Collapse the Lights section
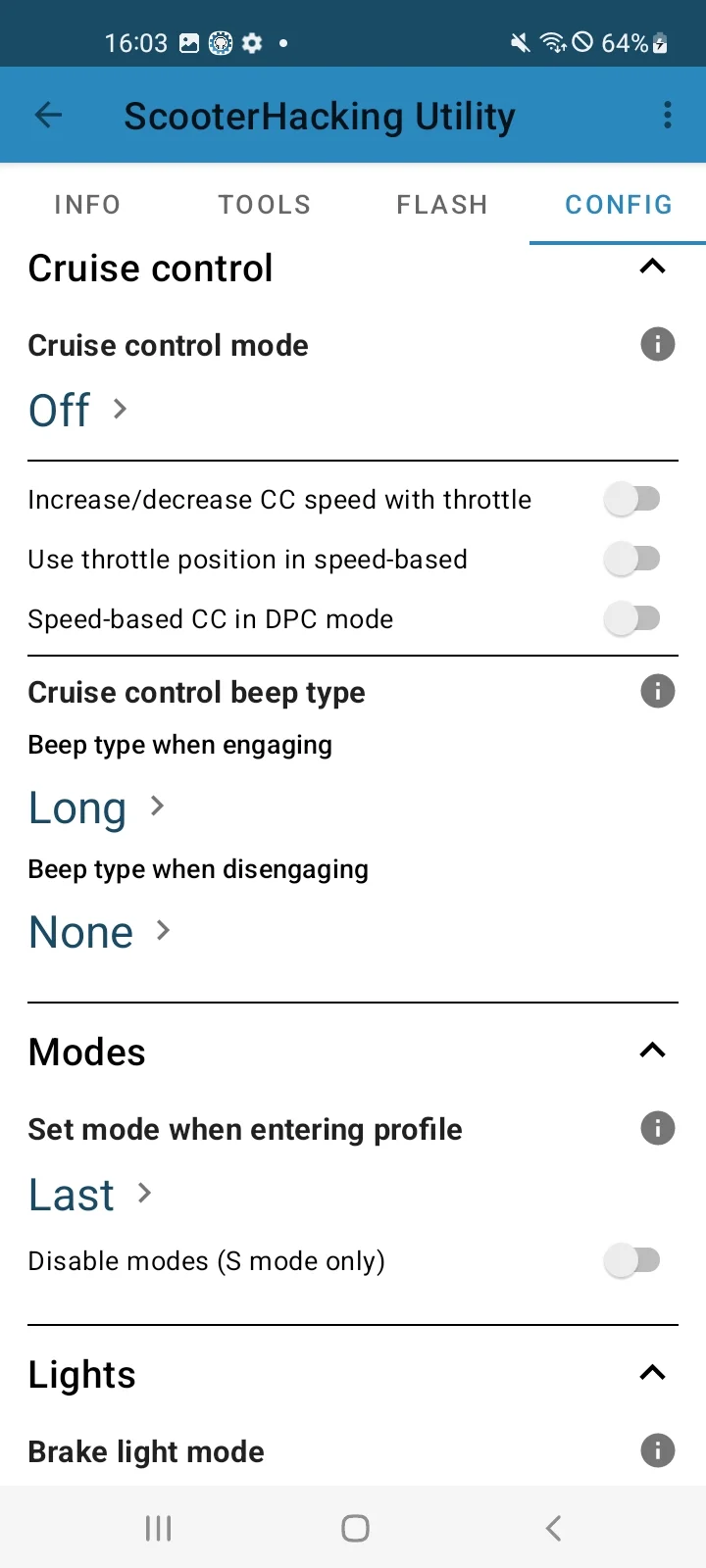 pyautogui.click(x=652, y=1373)
